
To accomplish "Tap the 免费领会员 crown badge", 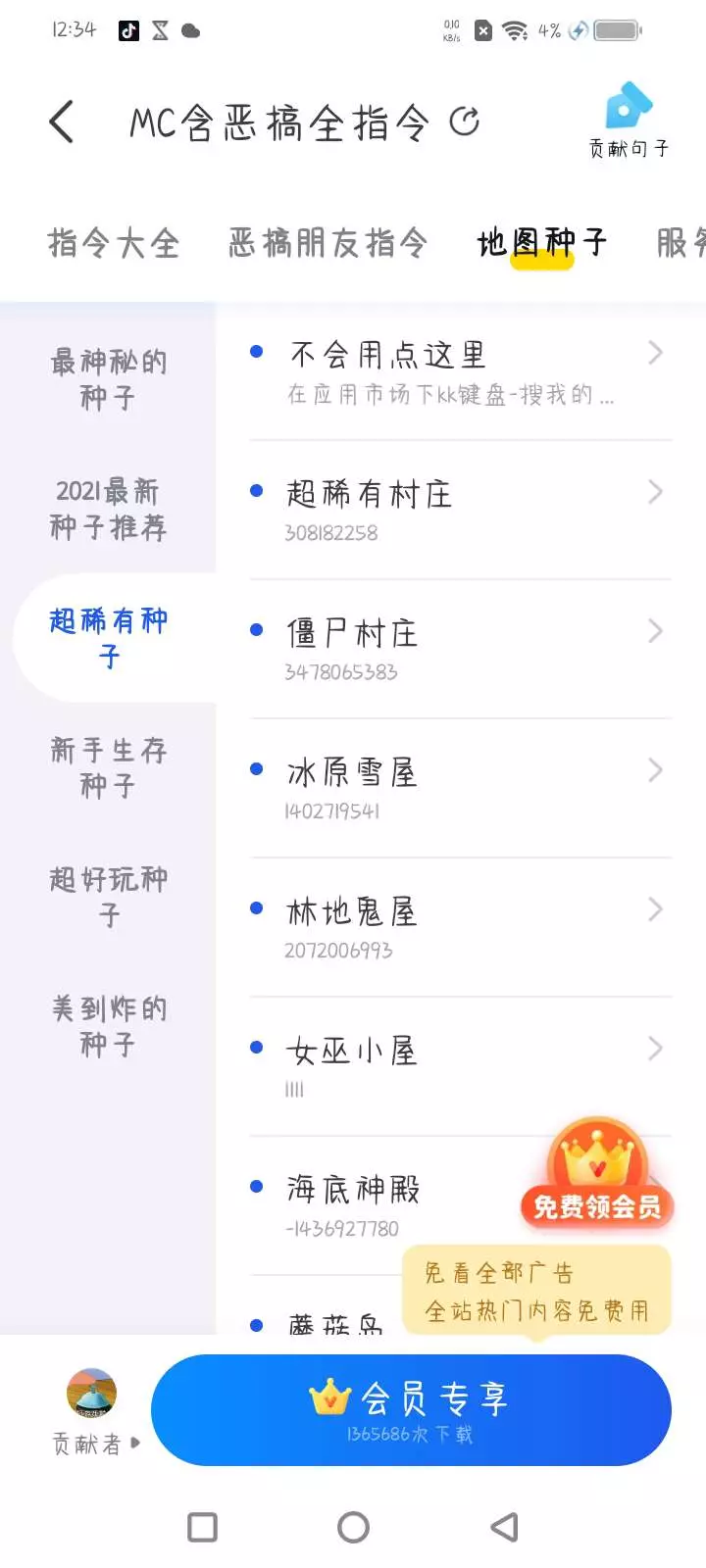I will tap(597, 1173).
